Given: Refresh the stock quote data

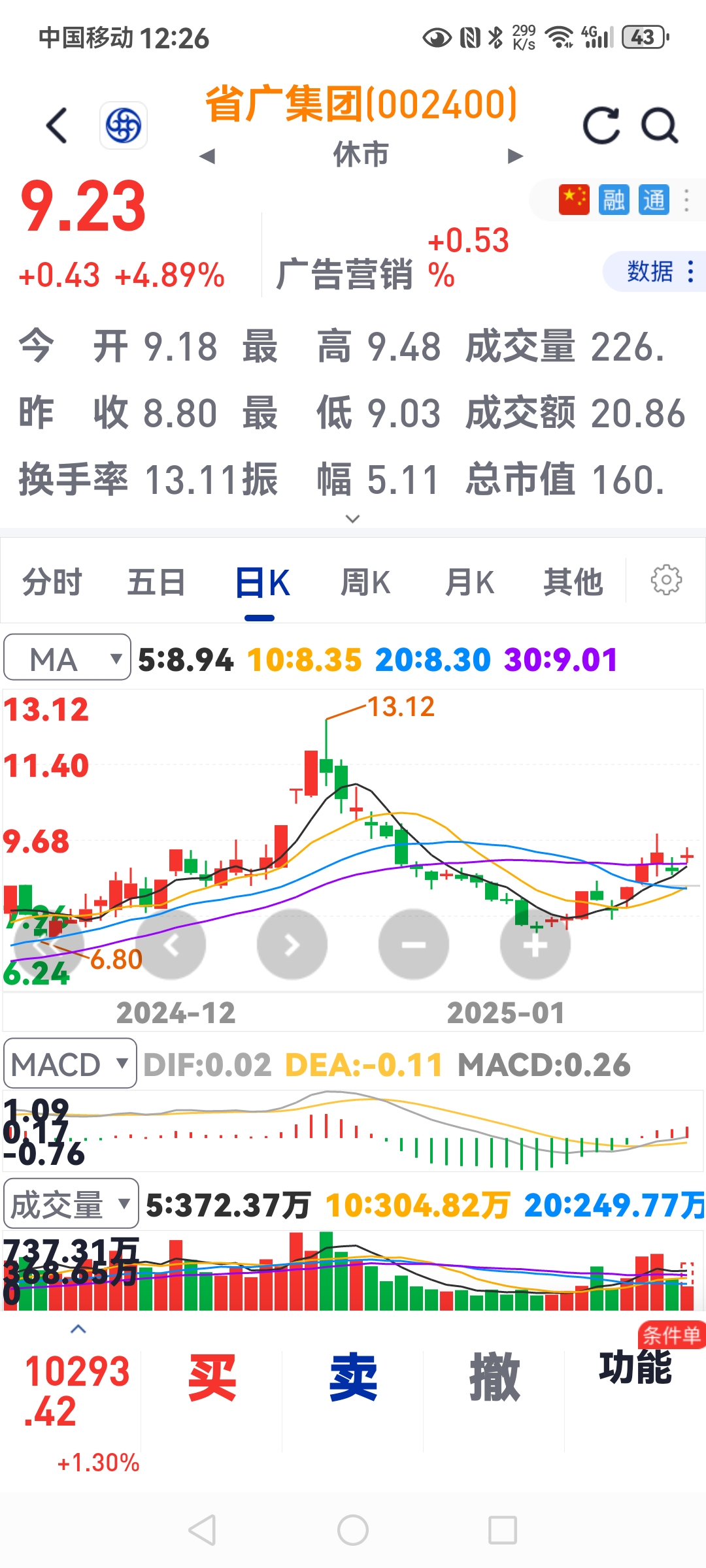Looking at the screenshot, I should click(601, 125).
